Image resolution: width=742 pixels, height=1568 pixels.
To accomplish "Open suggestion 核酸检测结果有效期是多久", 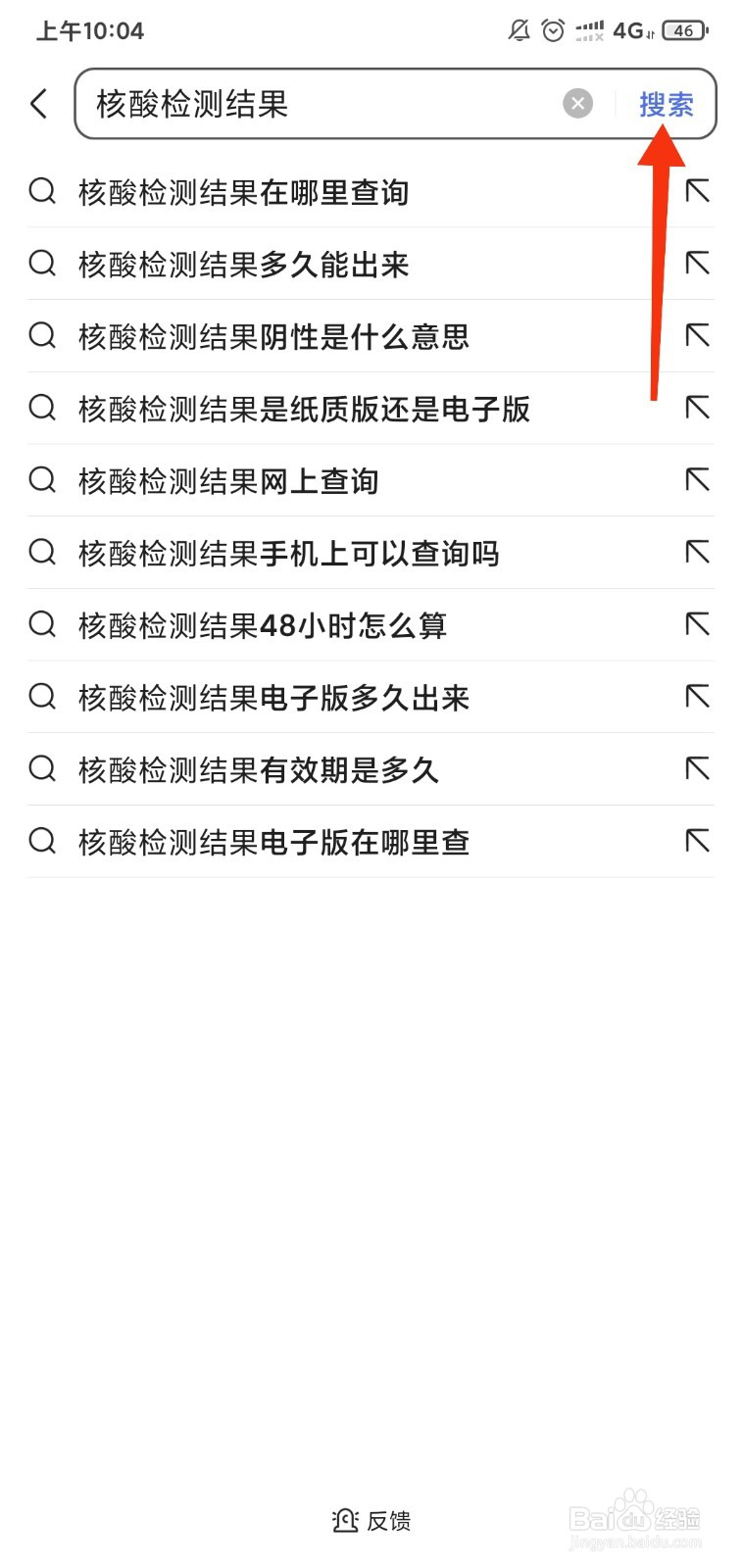I will click(371, 769).
